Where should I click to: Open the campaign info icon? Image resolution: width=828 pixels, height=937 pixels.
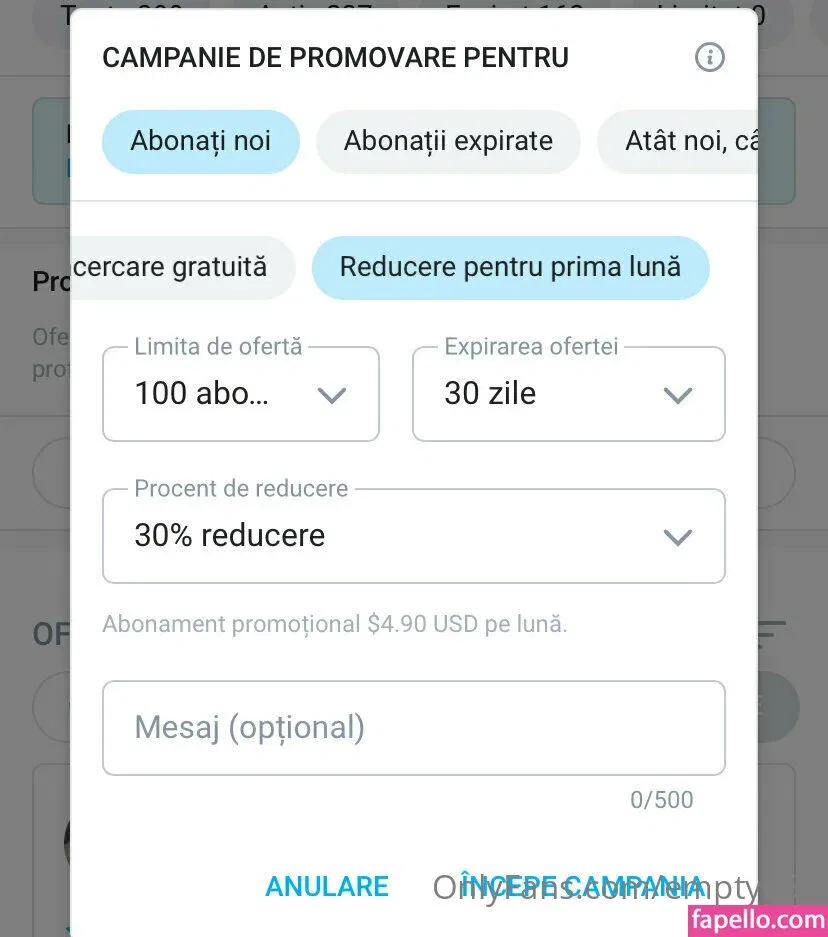(x=709, y=58)
